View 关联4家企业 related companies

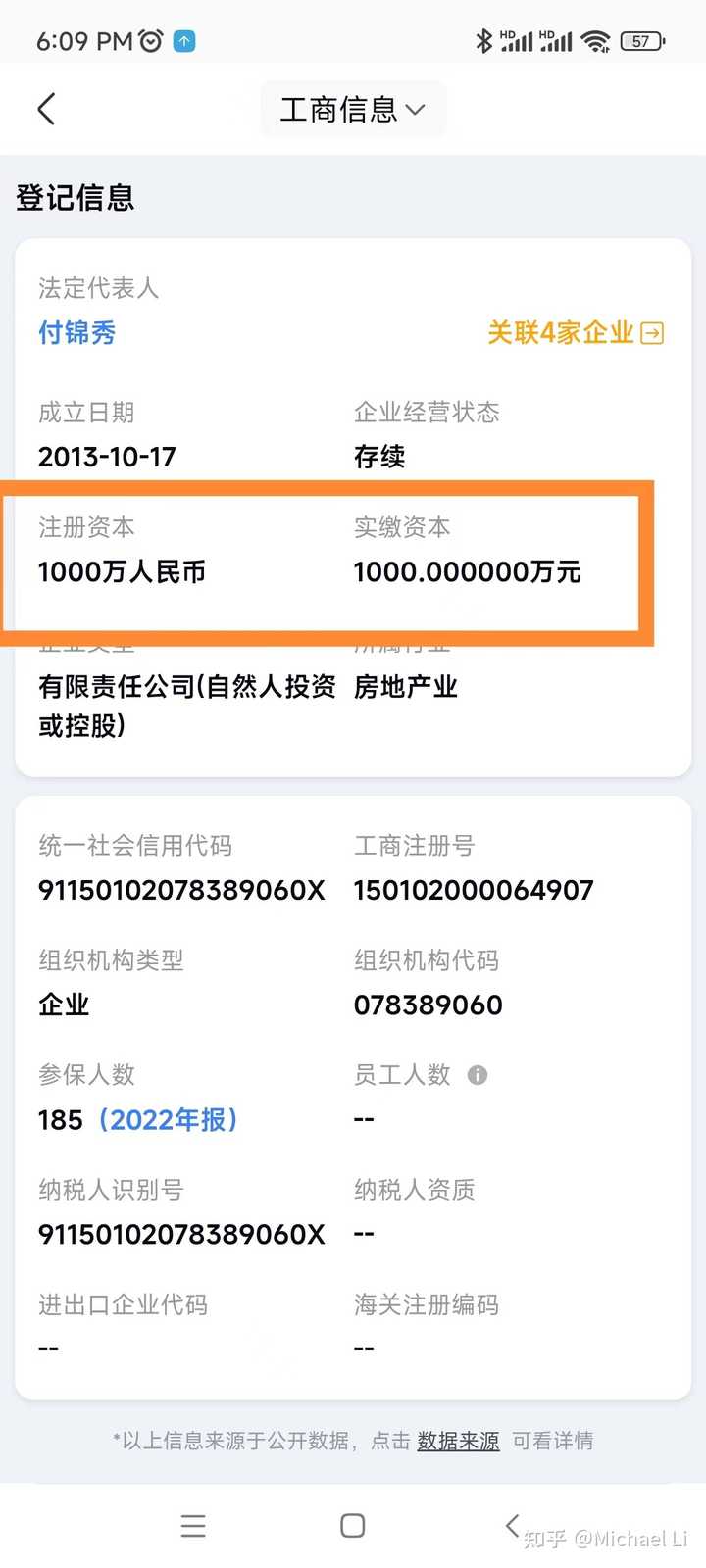[x=576, y=333]
